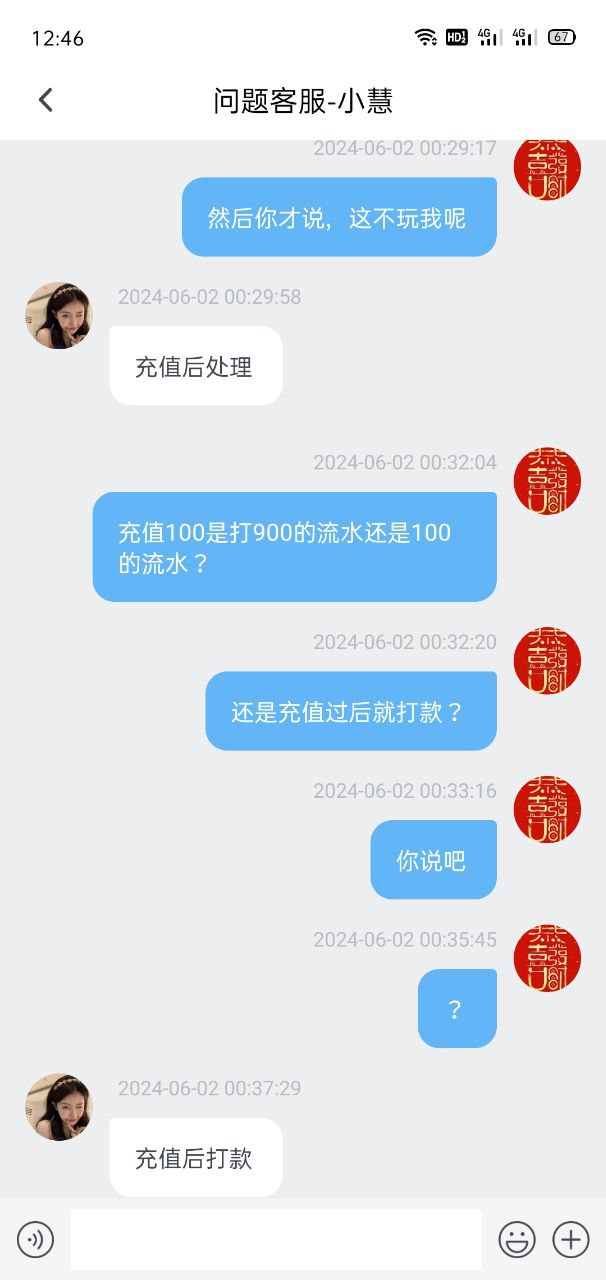Open 小慧's avatar beside 充值后处理
The height and width of the screenshot is (1280, 606).
click(58, 316)
